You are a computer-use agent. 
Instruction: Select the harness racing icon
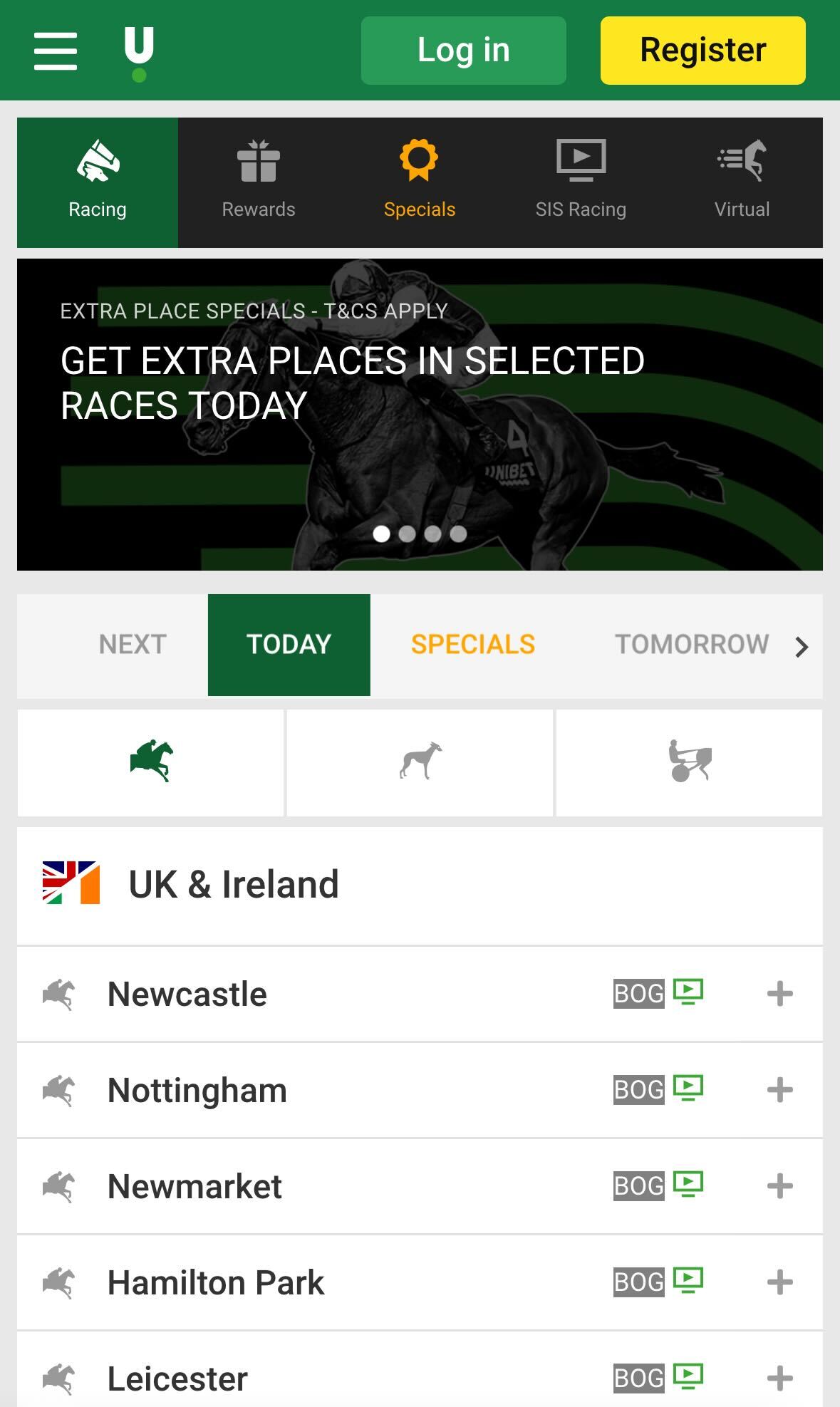point(688,762)
